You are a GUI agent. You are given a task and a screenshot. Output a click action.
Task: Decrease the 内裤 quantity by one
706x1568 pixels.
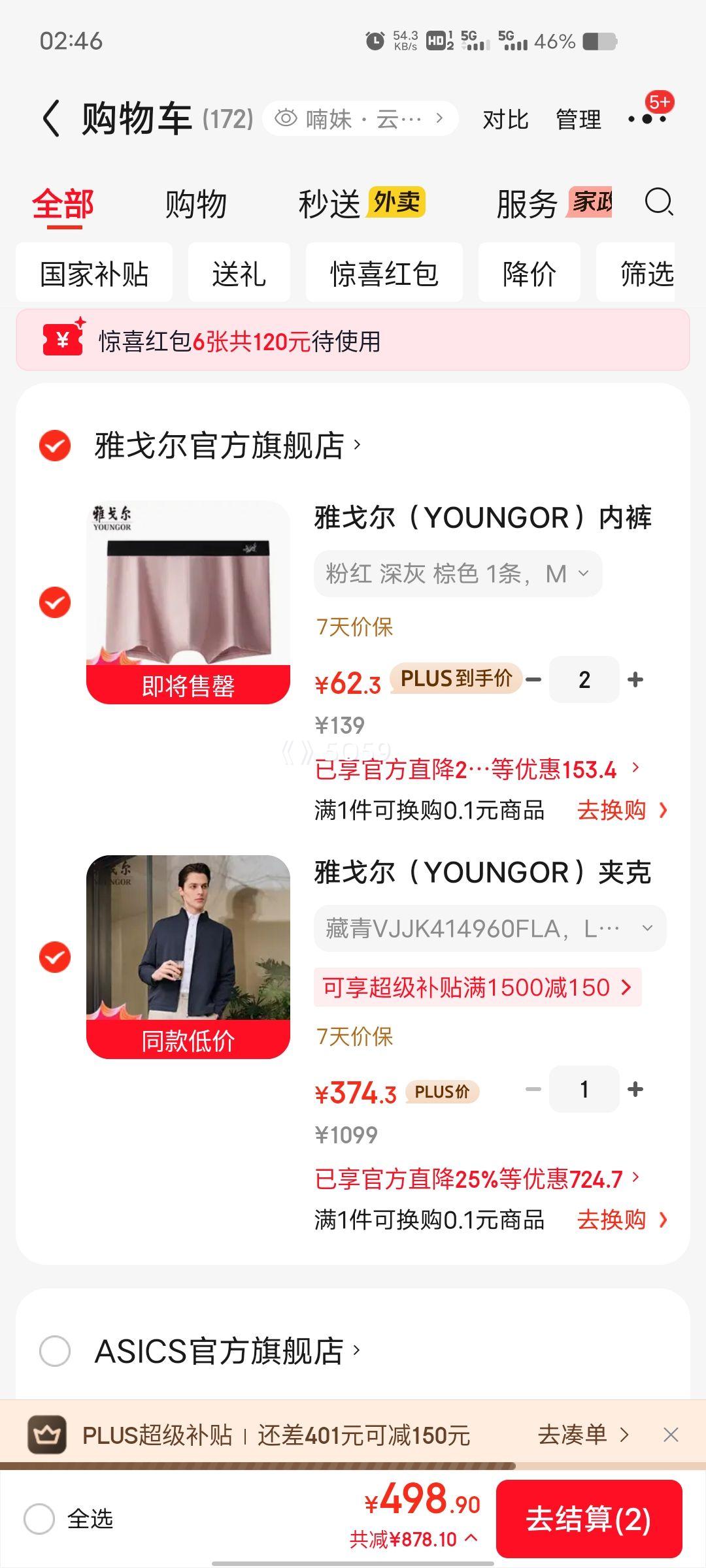(533, 679)
